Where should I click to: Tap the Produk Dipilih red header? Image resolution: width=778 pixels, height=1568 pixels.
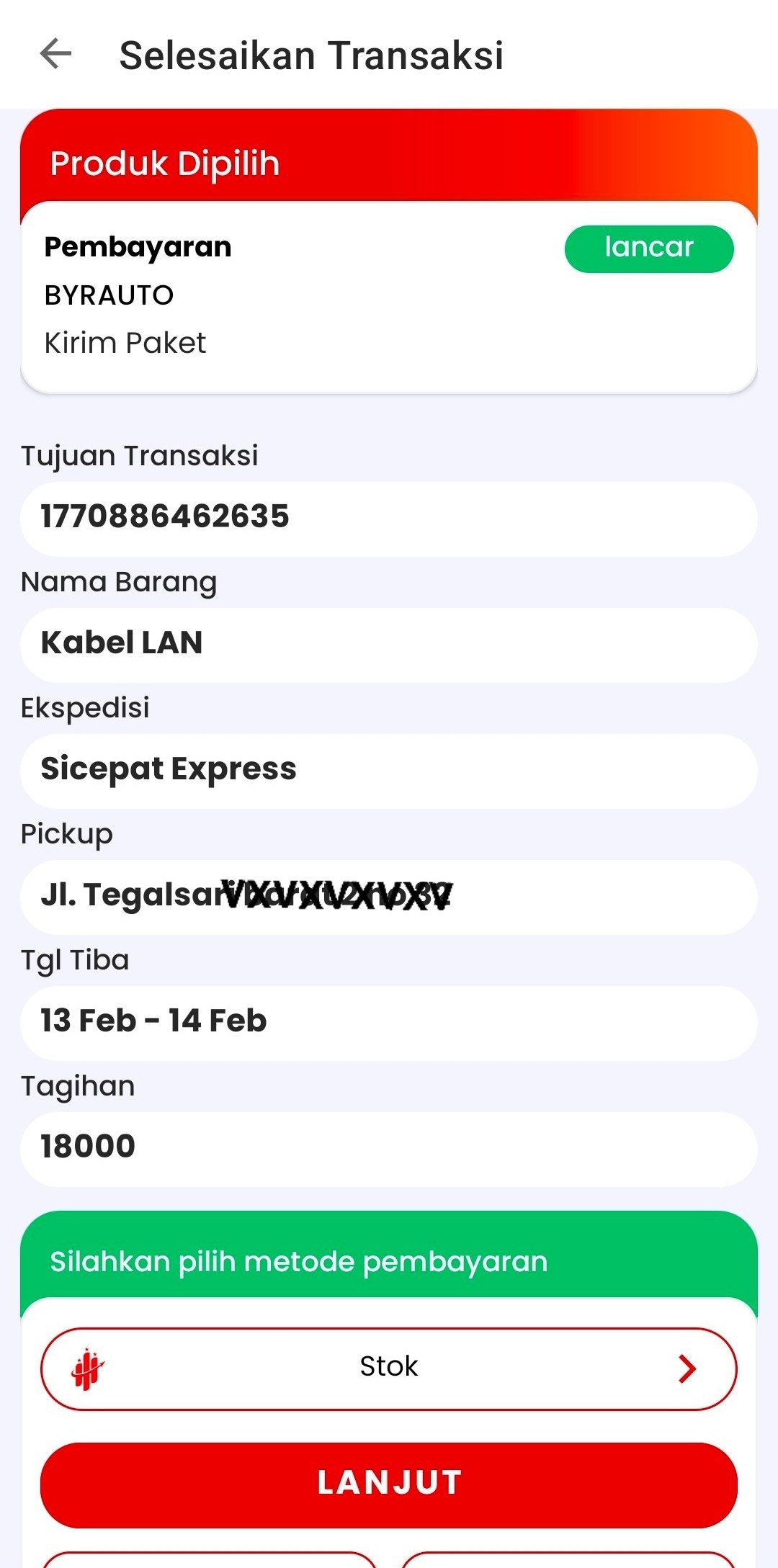[165, 162]
